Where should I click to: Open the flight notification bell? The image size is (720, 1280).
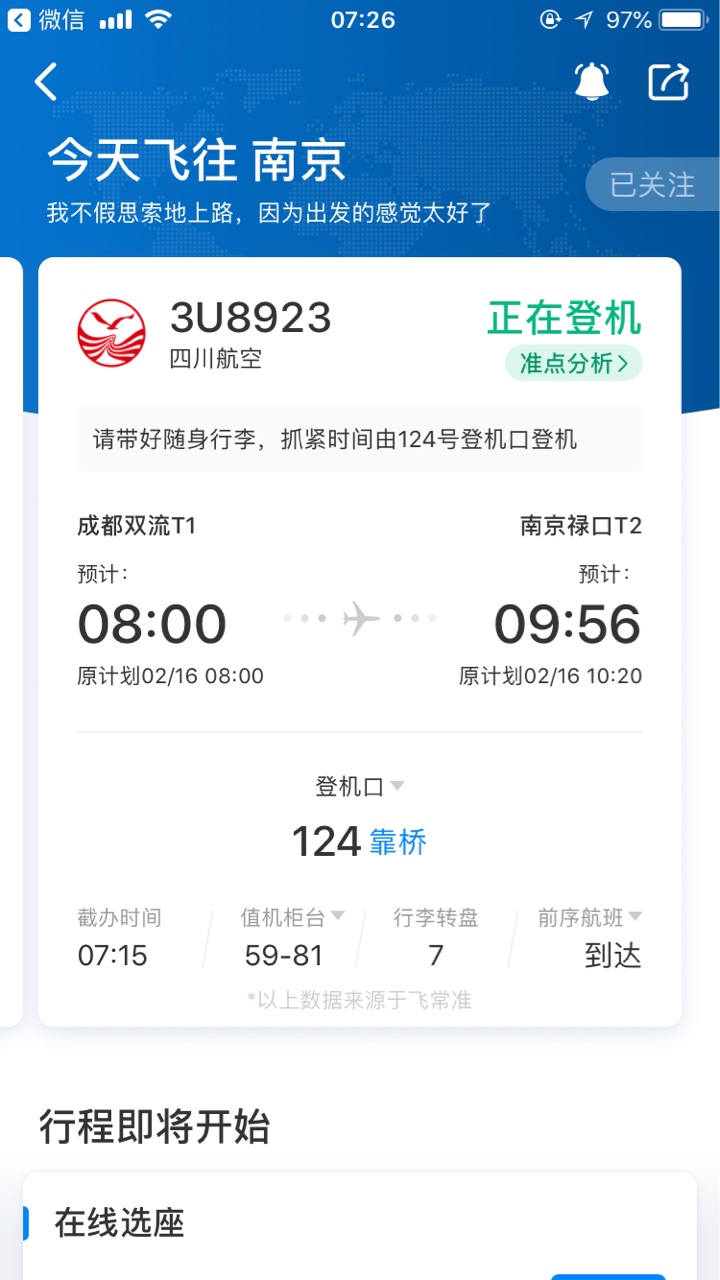click(591, 81)
